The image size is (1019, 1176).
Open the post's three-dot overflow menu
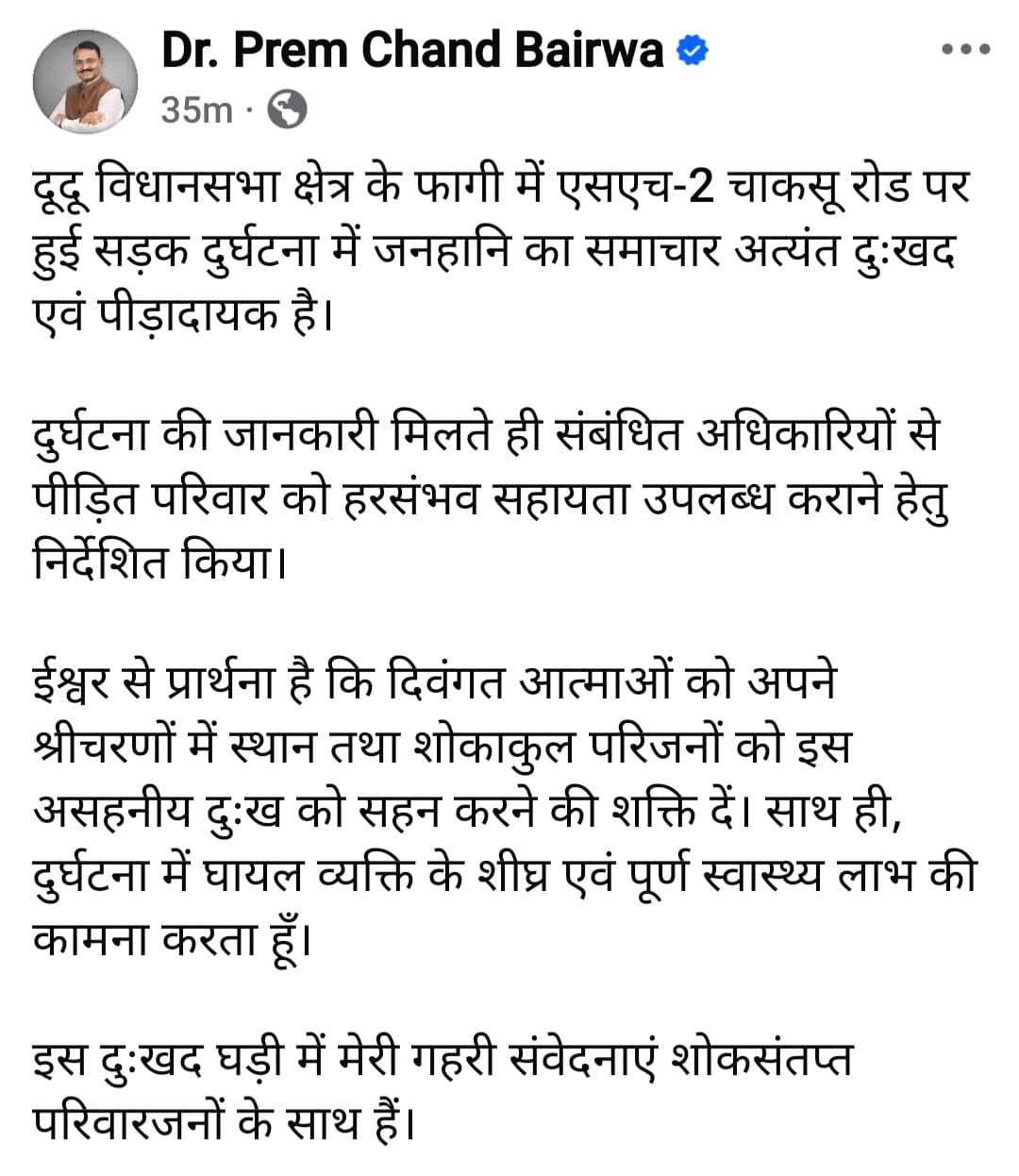(x=966, y=50)
